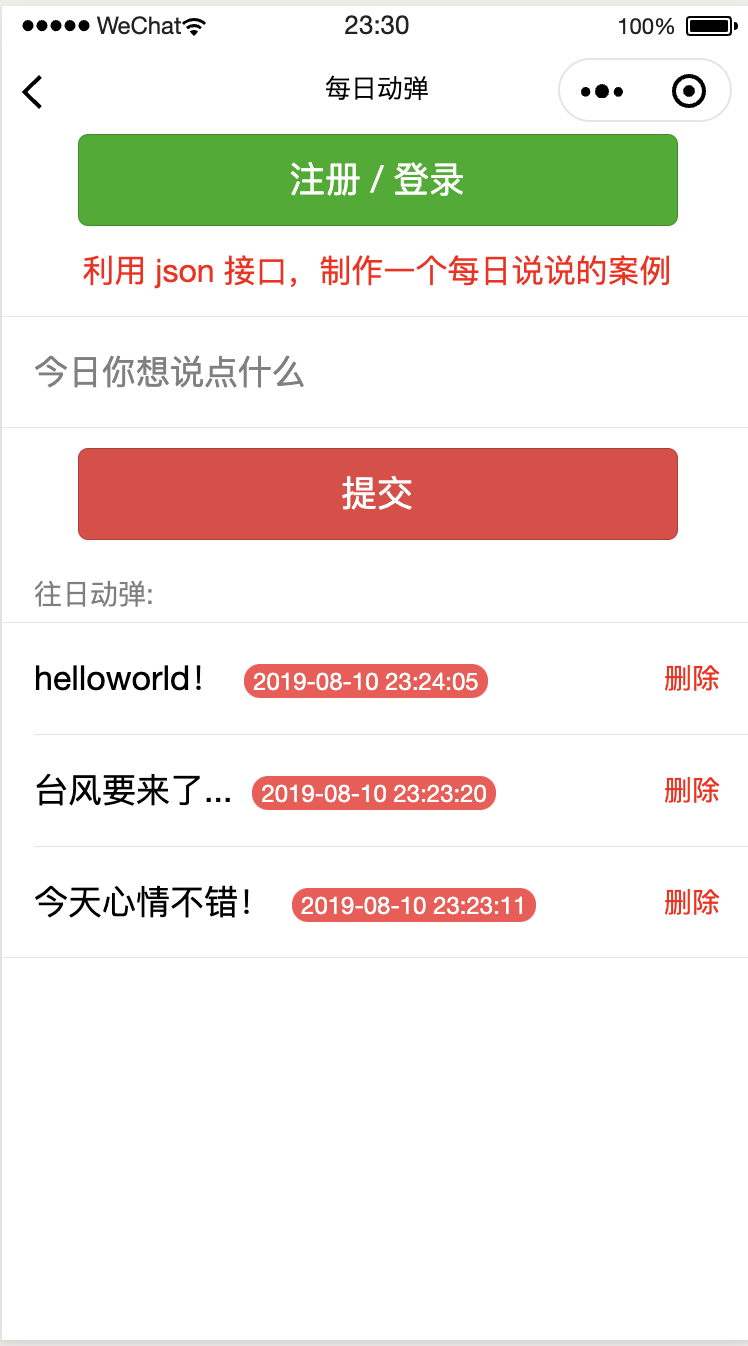Submit the post with 提交
The width and height of the screenshot is (748, 1346).
tap(377, 494)
